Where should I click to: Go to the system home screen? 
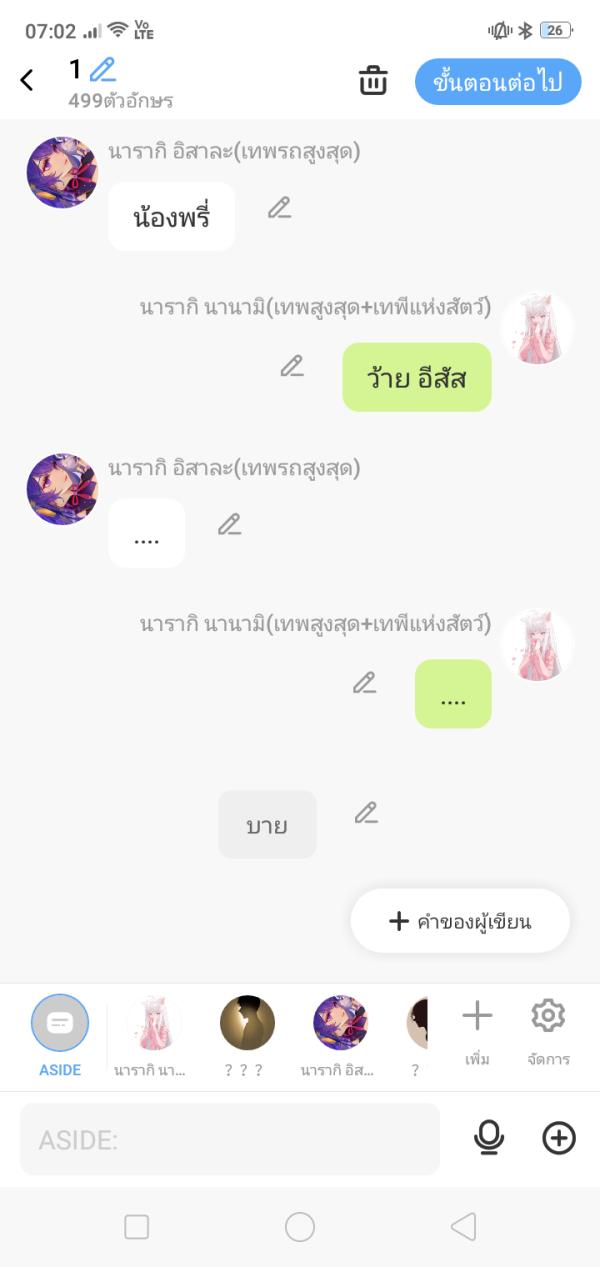coord(300,1227)
